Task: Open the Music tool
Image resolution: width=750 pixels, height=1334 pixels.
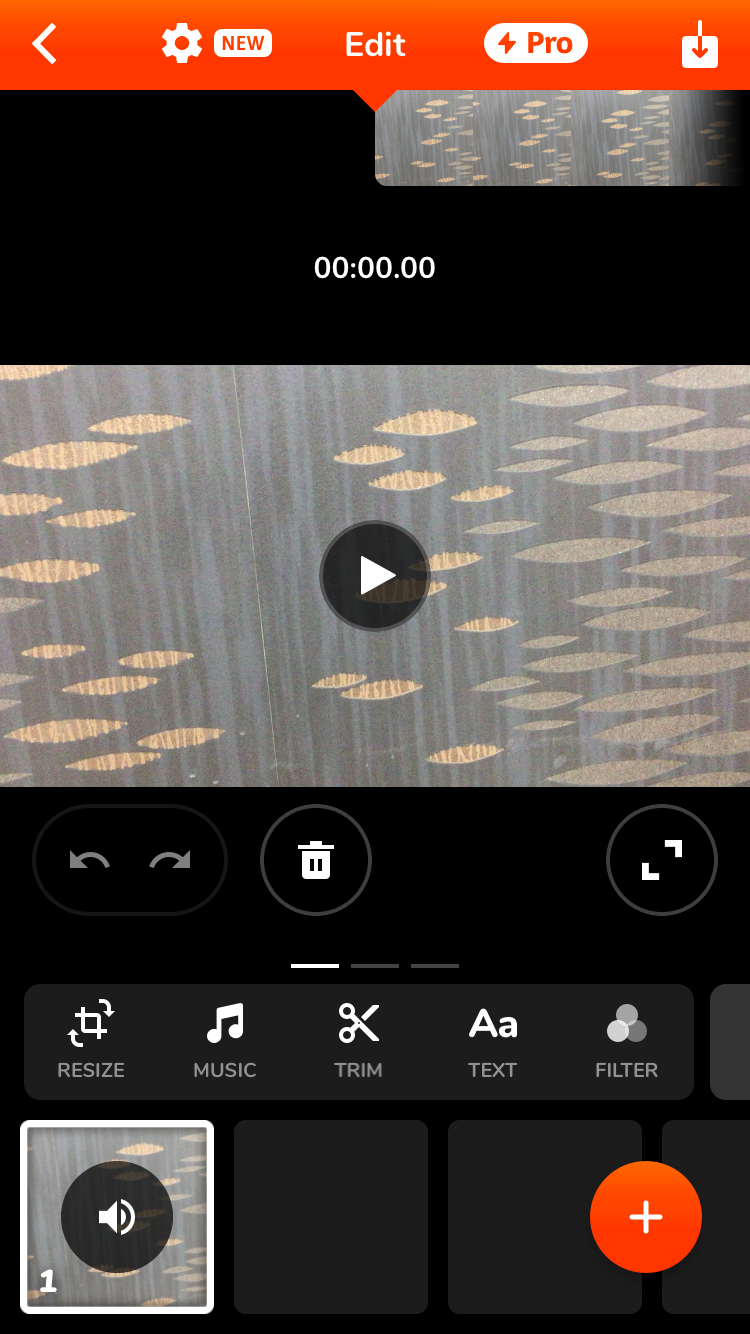Action: coord(225,1041)
